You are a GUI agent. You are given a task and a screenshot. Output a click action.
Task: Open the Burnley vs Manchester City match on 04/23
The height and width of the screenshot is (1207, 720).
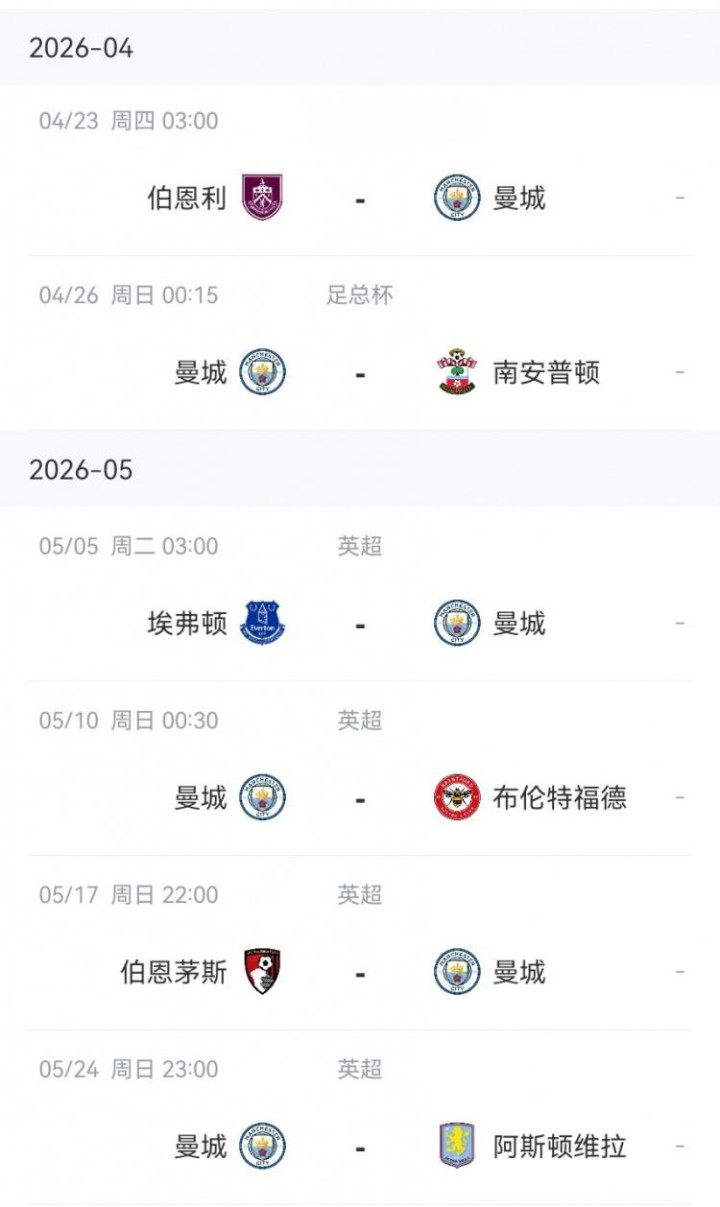[360, 198]
